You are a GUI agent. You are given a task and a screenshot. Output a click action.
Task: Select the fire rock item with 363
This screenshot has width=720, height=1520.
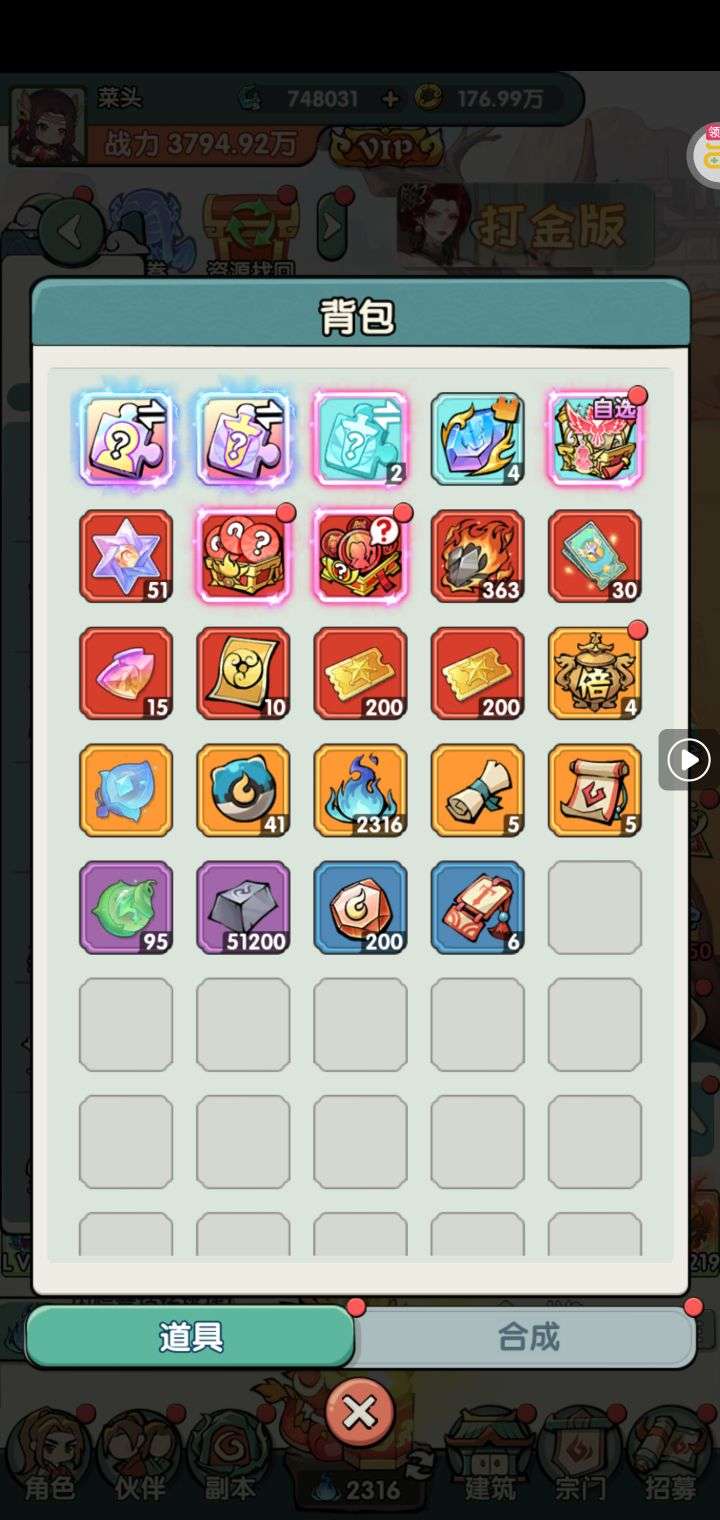click(x=477, y=556)
